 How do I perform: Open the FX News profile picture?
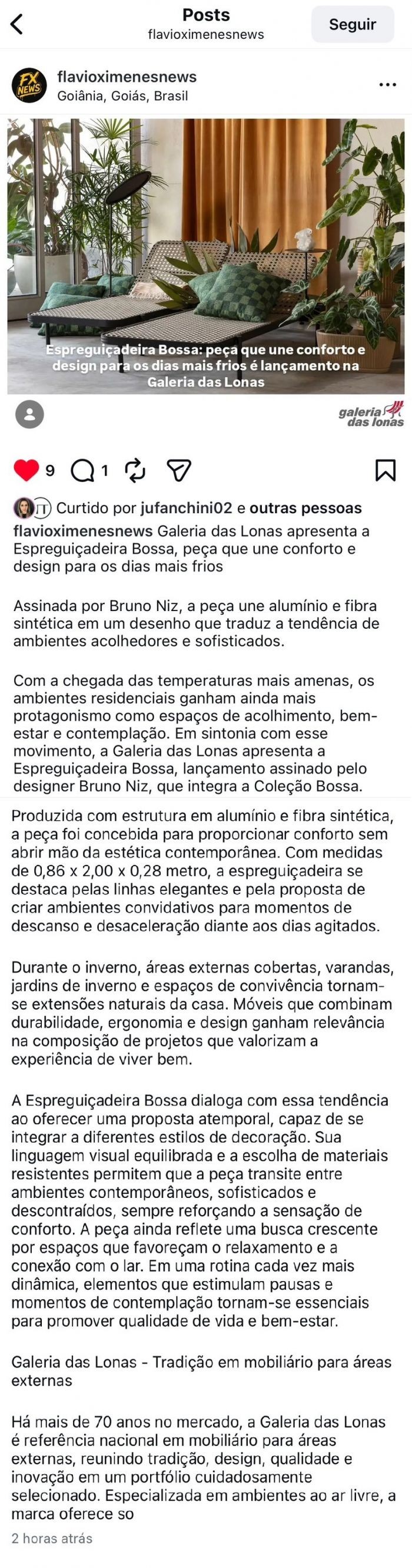[x=29, y=85]
